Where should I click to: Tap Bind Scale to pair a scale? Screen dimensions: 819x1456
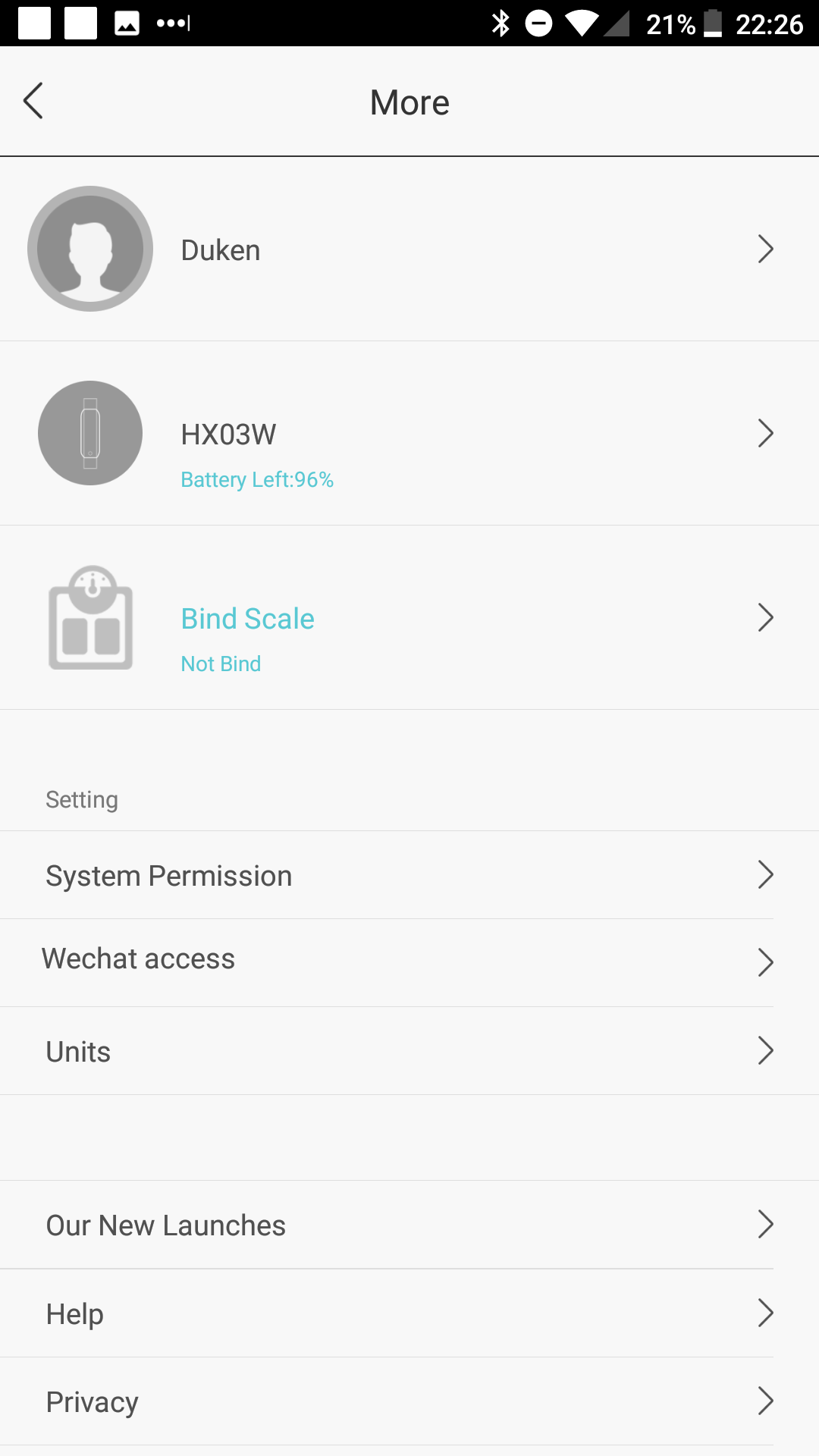point(409,618)
